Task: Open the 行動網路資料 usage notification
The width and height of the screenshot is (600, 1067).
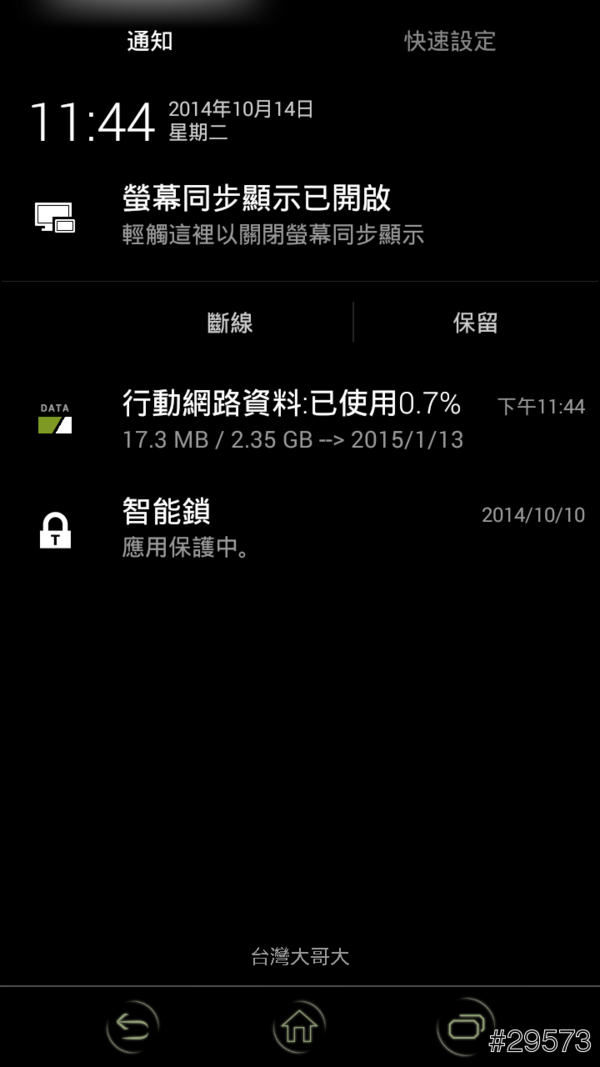Action: click(x=300, y=419)
